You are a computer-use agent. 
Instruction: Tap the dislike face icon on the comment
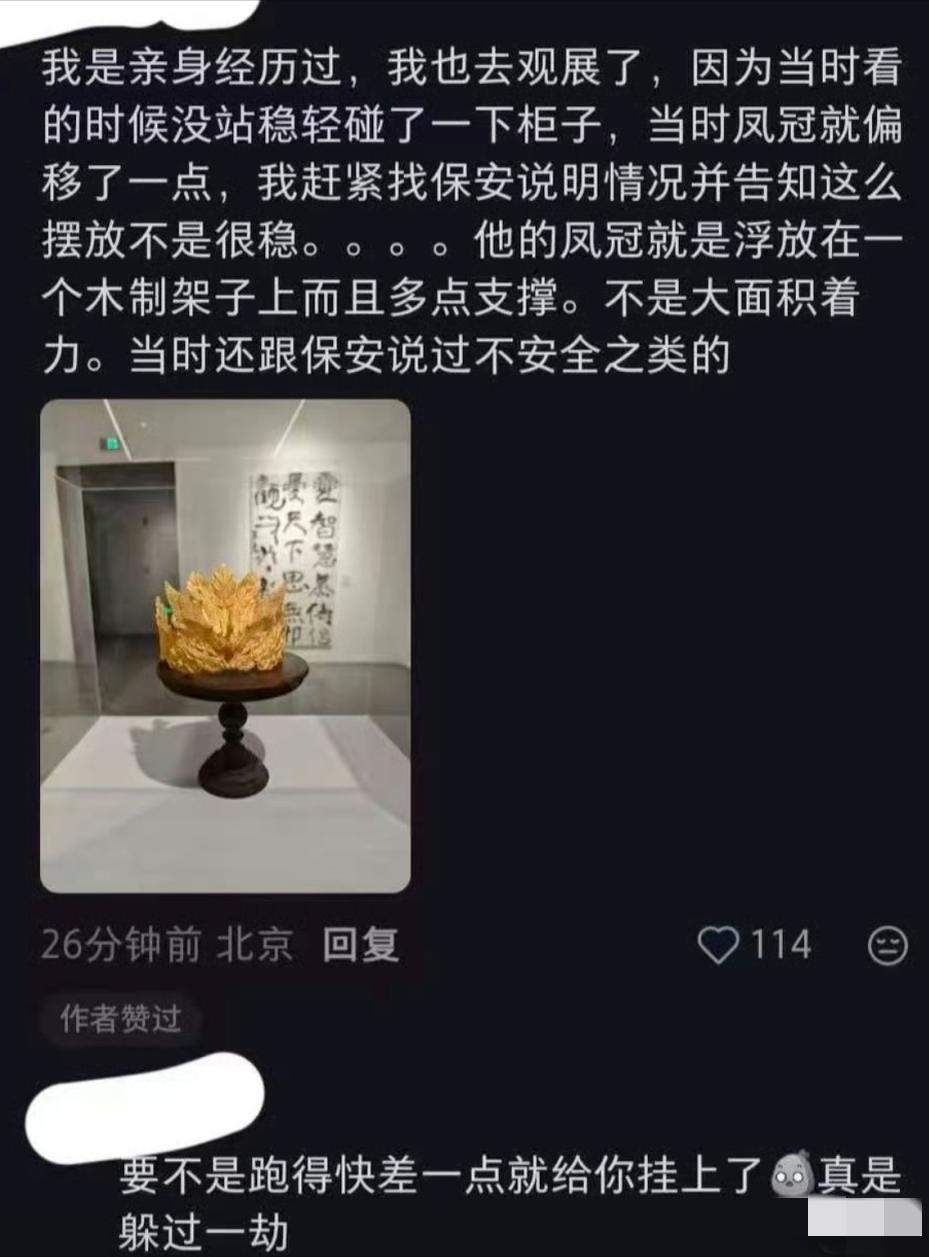[887, 945]
